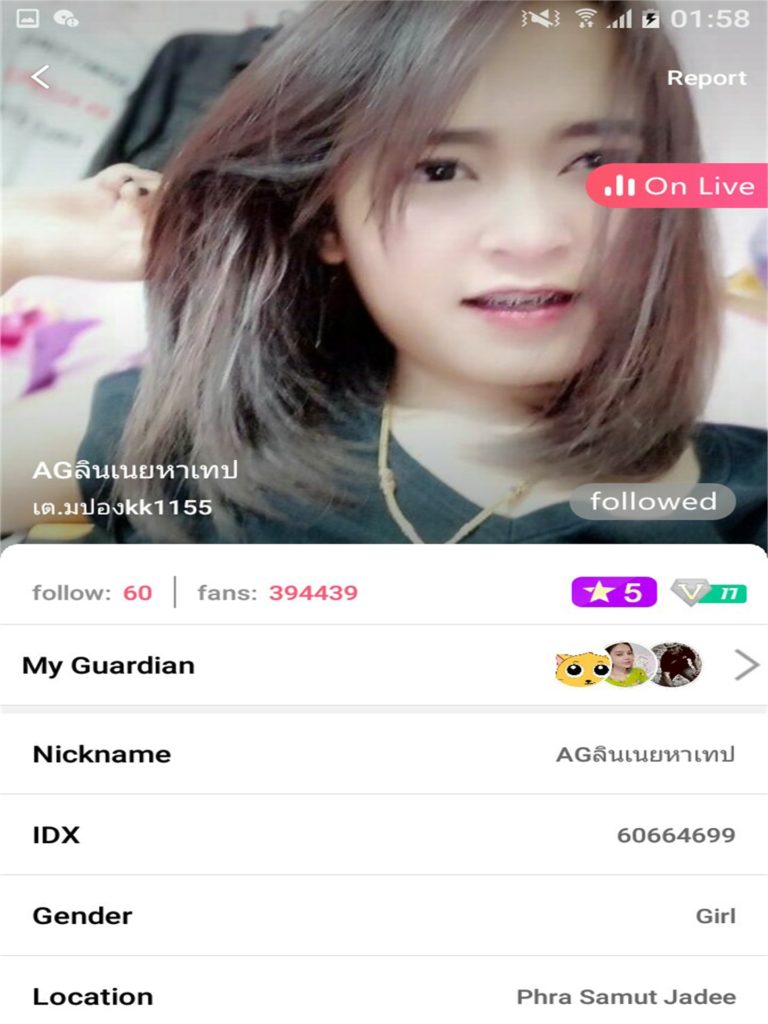Join the On Live broadcast
This screenshot has width=768, height=1024.
(679, 186)
